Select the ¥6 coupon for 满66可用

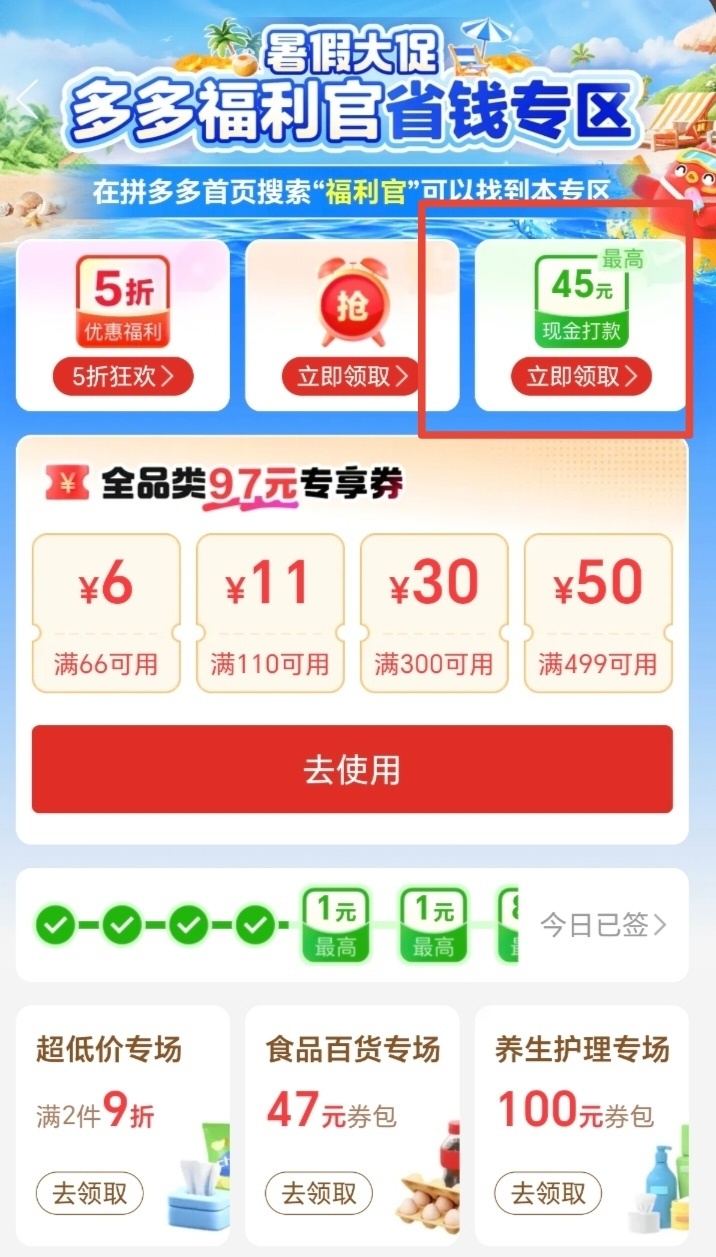coord(106,612)
